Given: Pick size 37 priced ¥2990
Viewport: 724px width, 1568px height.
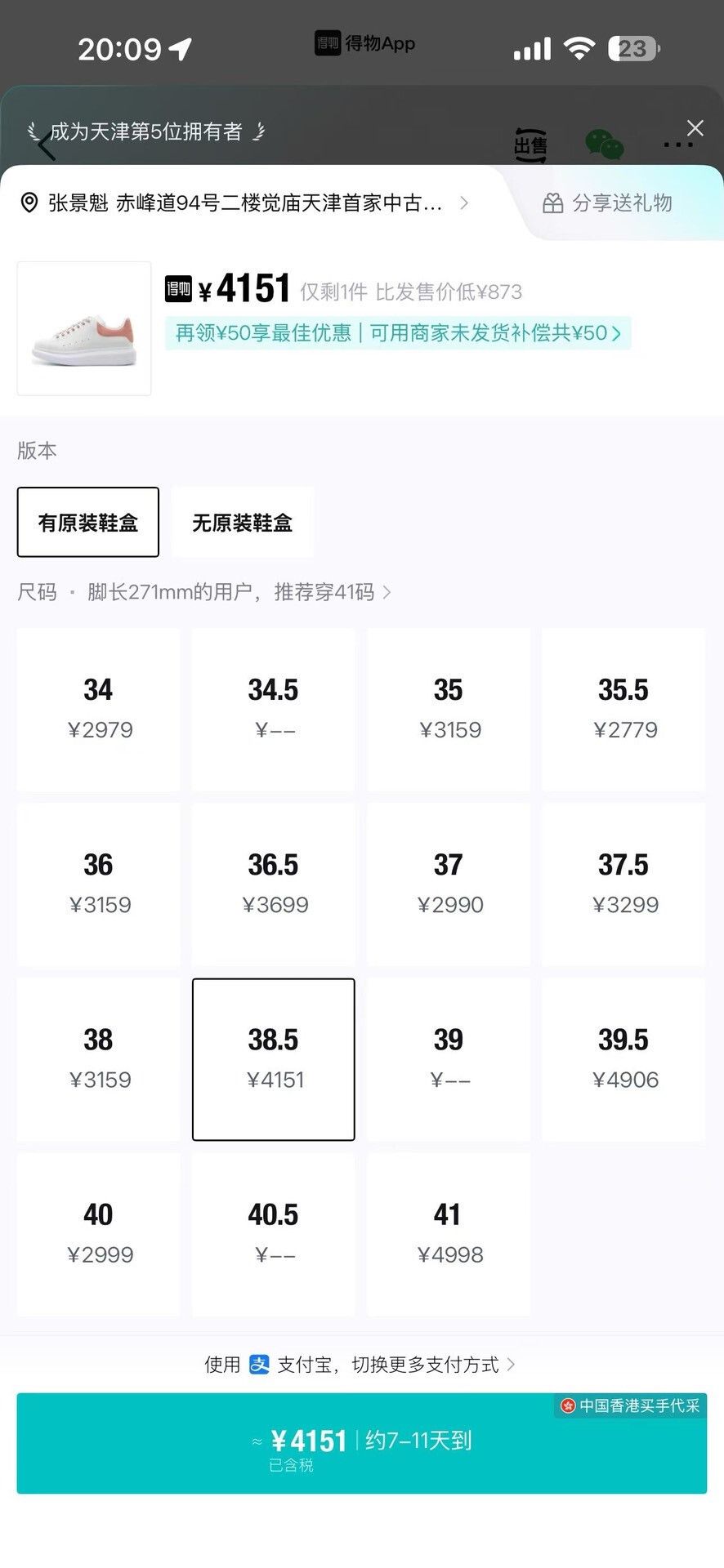Looking at the screenshot, I should (x=449, y=884).
